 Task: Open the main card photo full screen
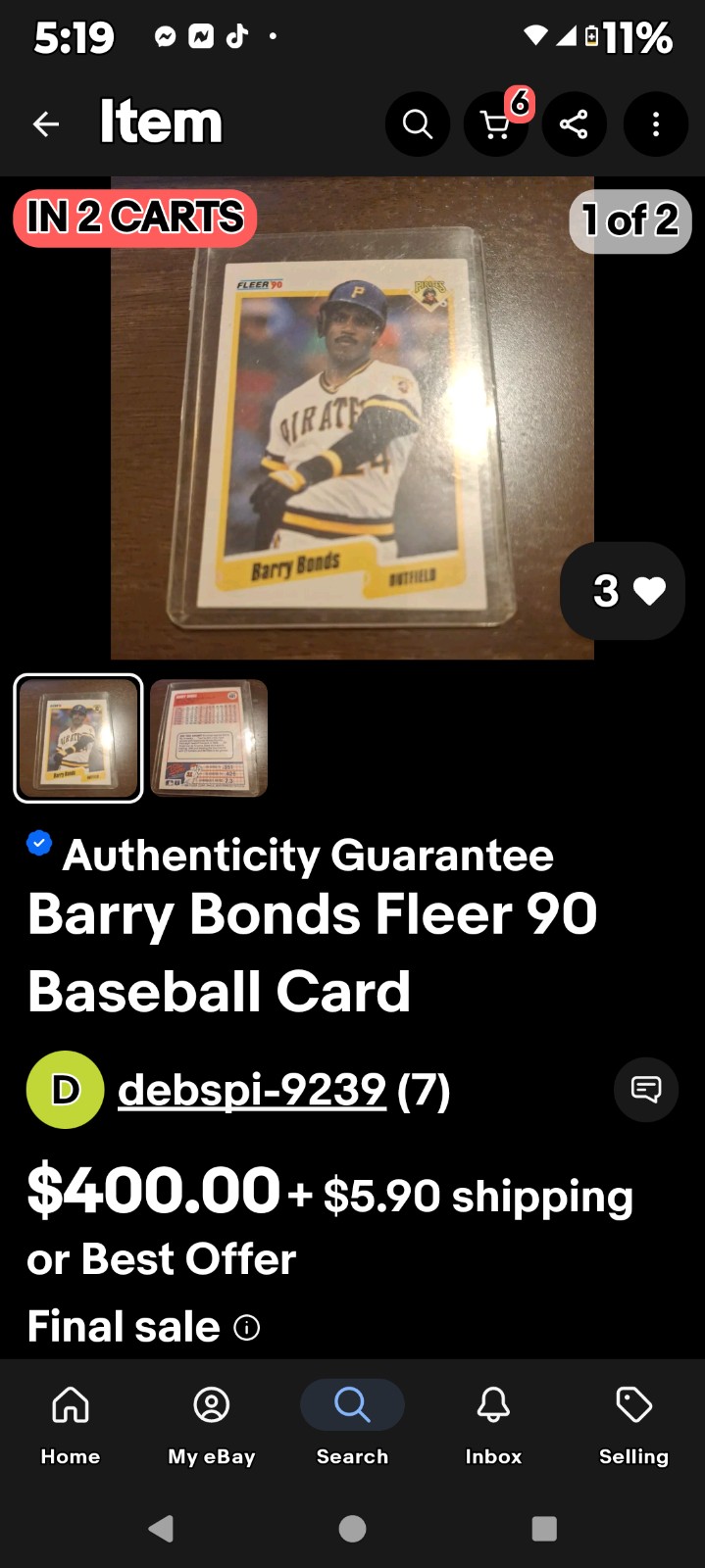point(352,417)
